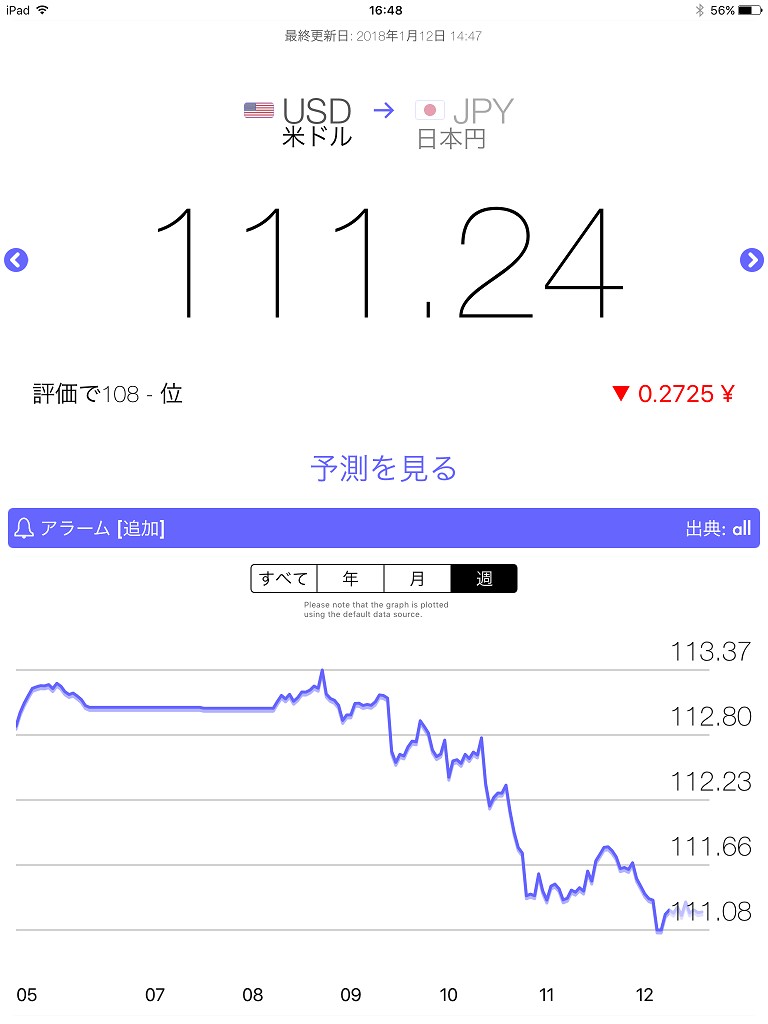Go to the next currency pair arrow
The image size is (768, 1024).
coord(751,260)
